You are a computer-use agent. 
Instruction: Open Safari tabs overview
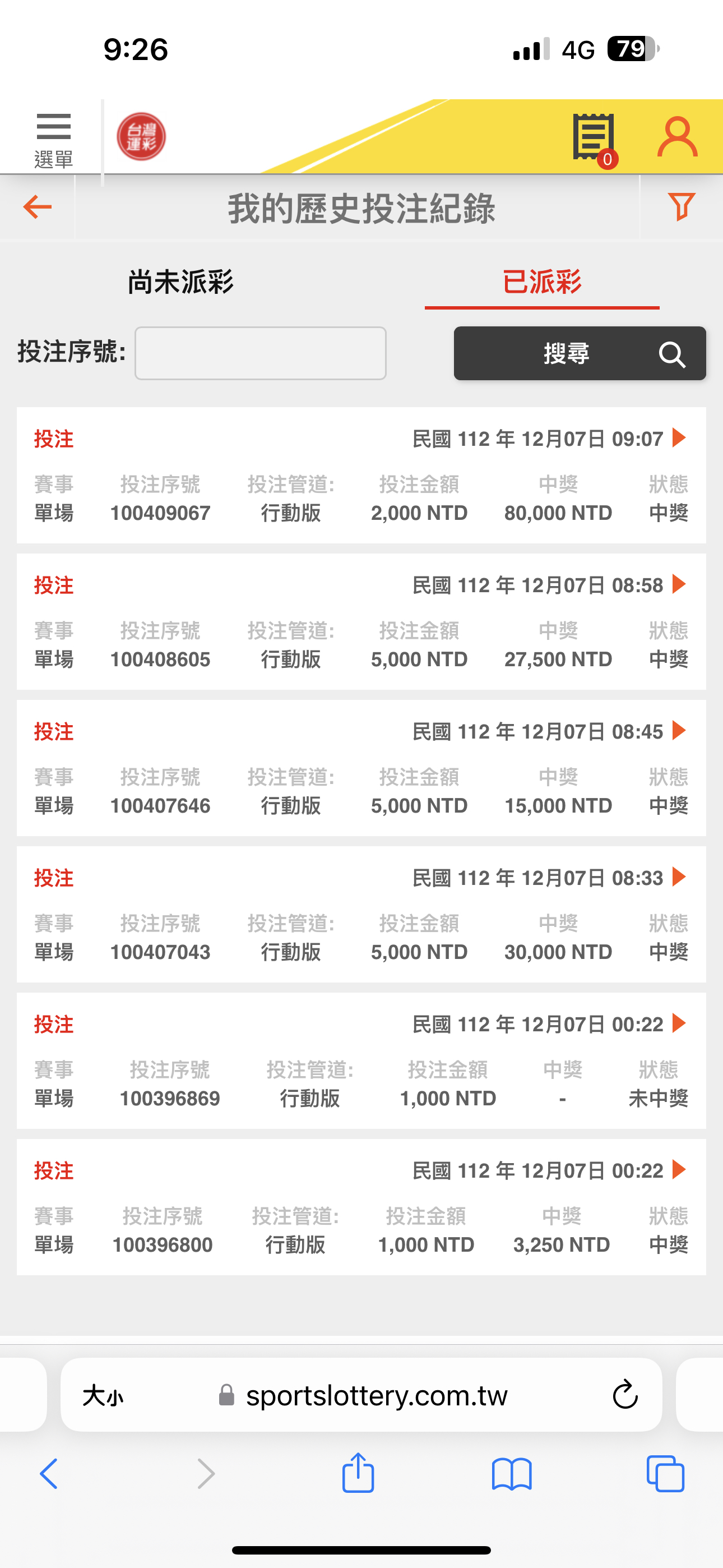665,1474
